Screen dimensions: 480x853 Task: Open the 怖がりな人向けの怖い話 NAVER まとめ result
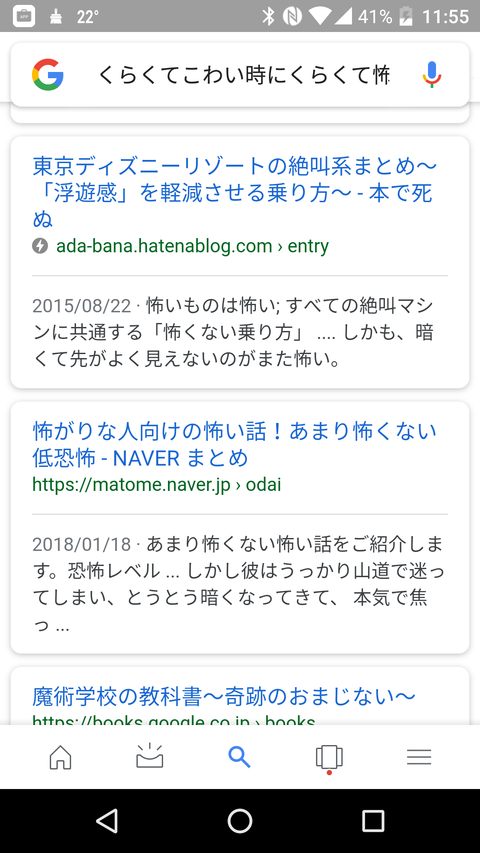coord(235,444)
